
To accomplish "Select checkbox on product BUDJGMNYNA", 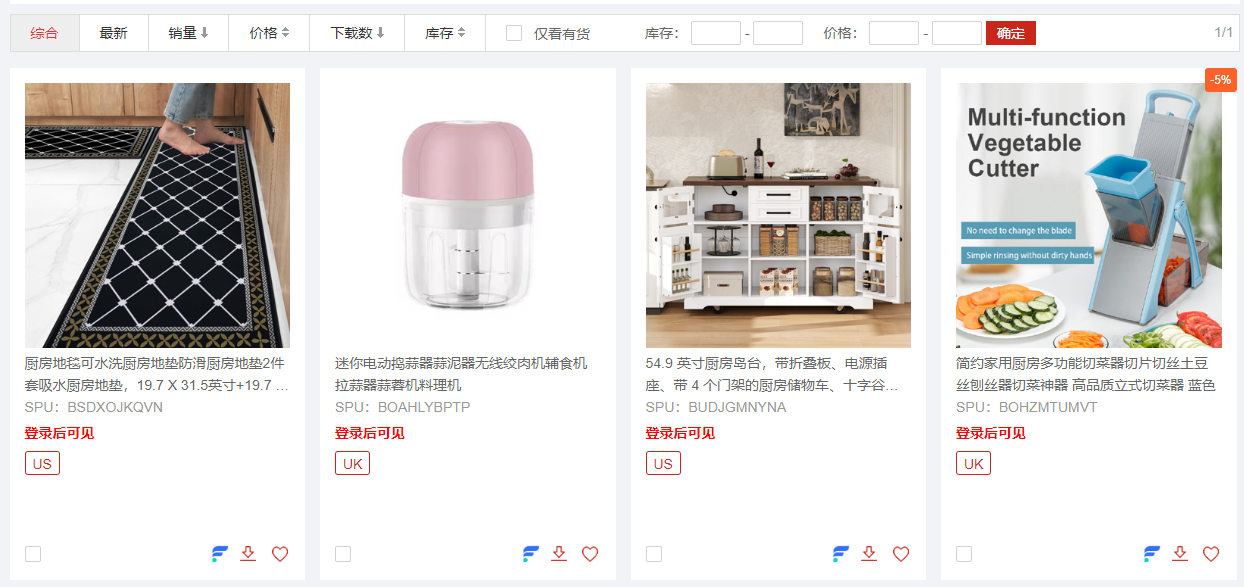I will pyautogui.click(x=654, y=554).
